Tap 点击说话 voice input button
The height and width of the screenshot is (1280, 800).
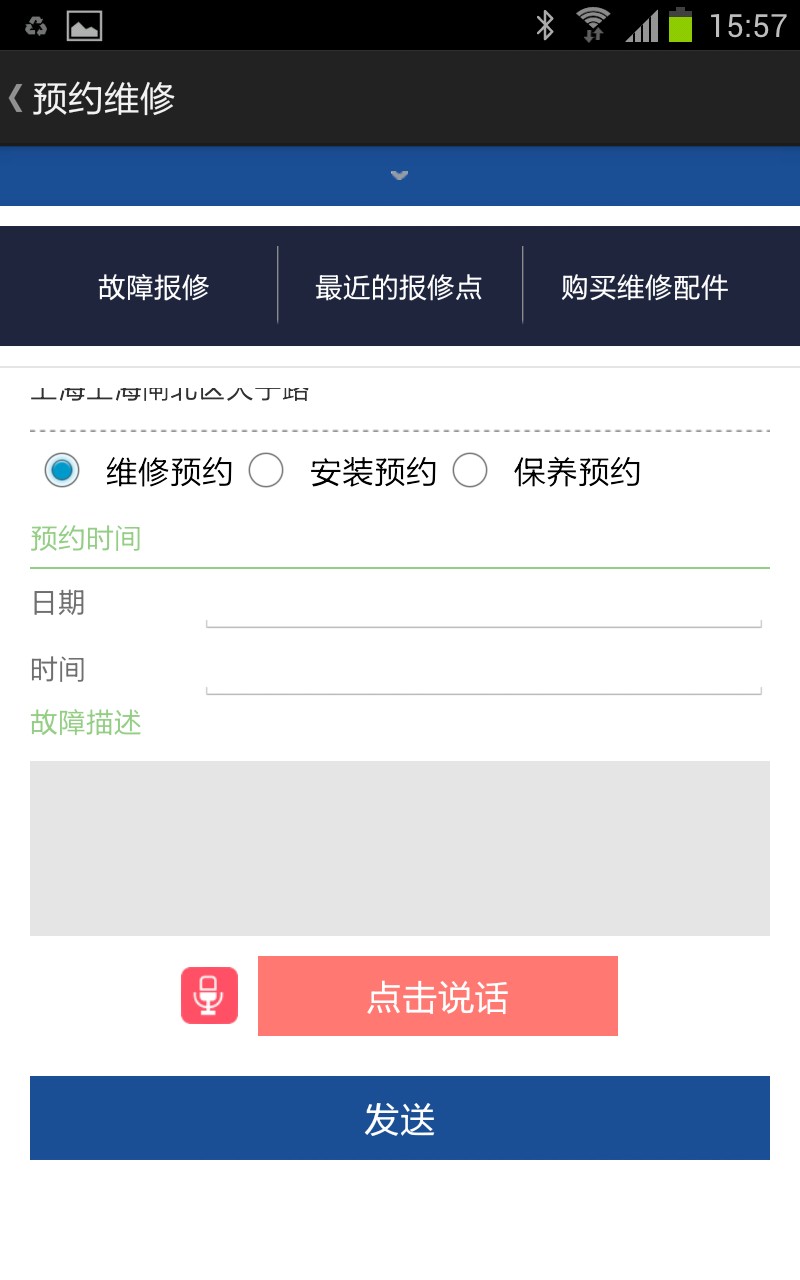pyautogui.click(x=438, y=996)
